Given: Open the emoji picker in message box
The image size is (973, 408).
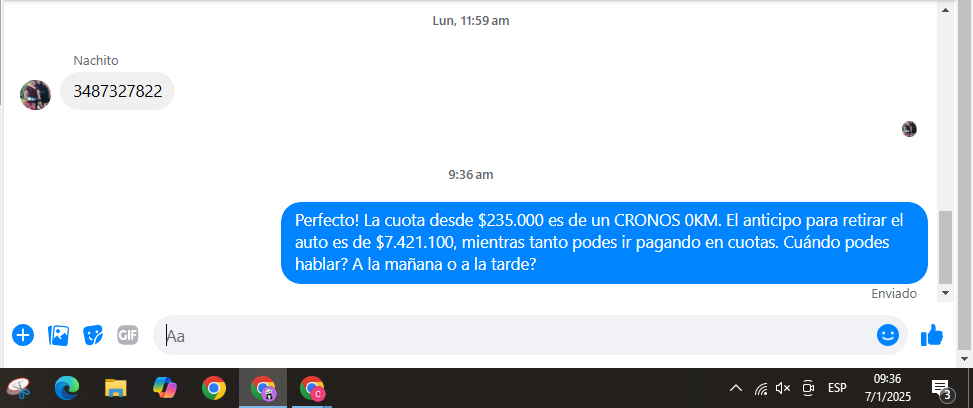Looking at the screenshot, I should click(x=887, y=335).
